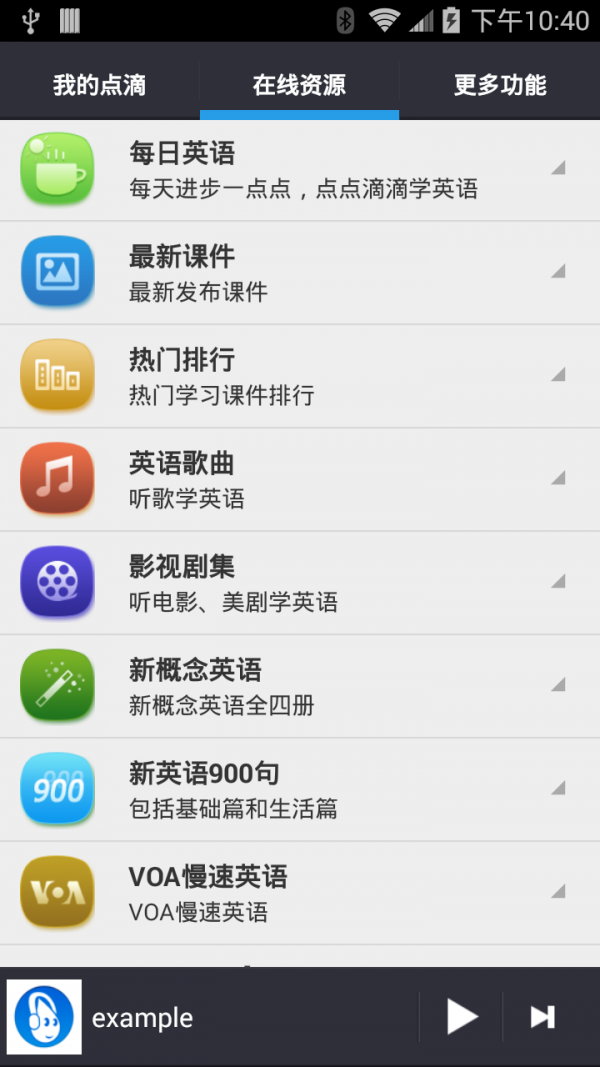Viewport: 600px width, 1067px height.
Task: Play the example track
Action: tap(461, 1017)
